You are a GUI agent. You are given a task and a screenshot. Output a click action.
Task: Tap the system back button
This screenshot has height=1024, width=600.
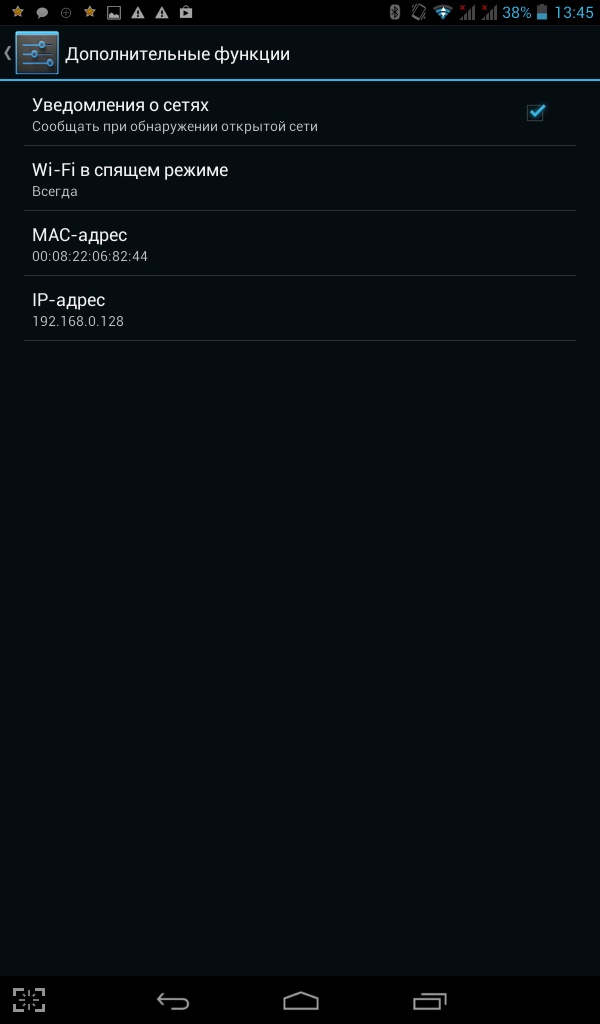pos(173,1000)
